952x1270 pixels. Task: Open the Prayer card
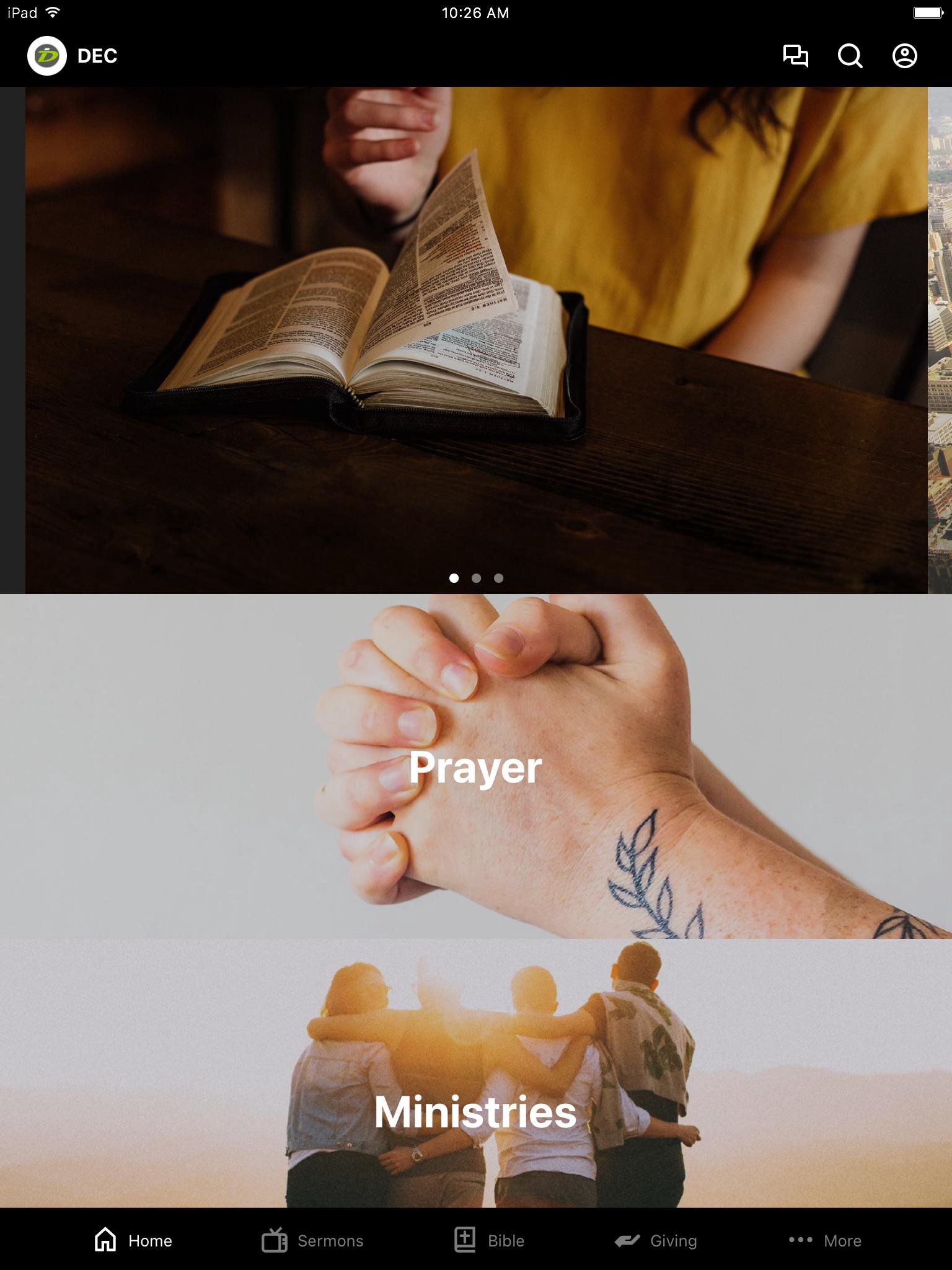click(x=476, y=766)
